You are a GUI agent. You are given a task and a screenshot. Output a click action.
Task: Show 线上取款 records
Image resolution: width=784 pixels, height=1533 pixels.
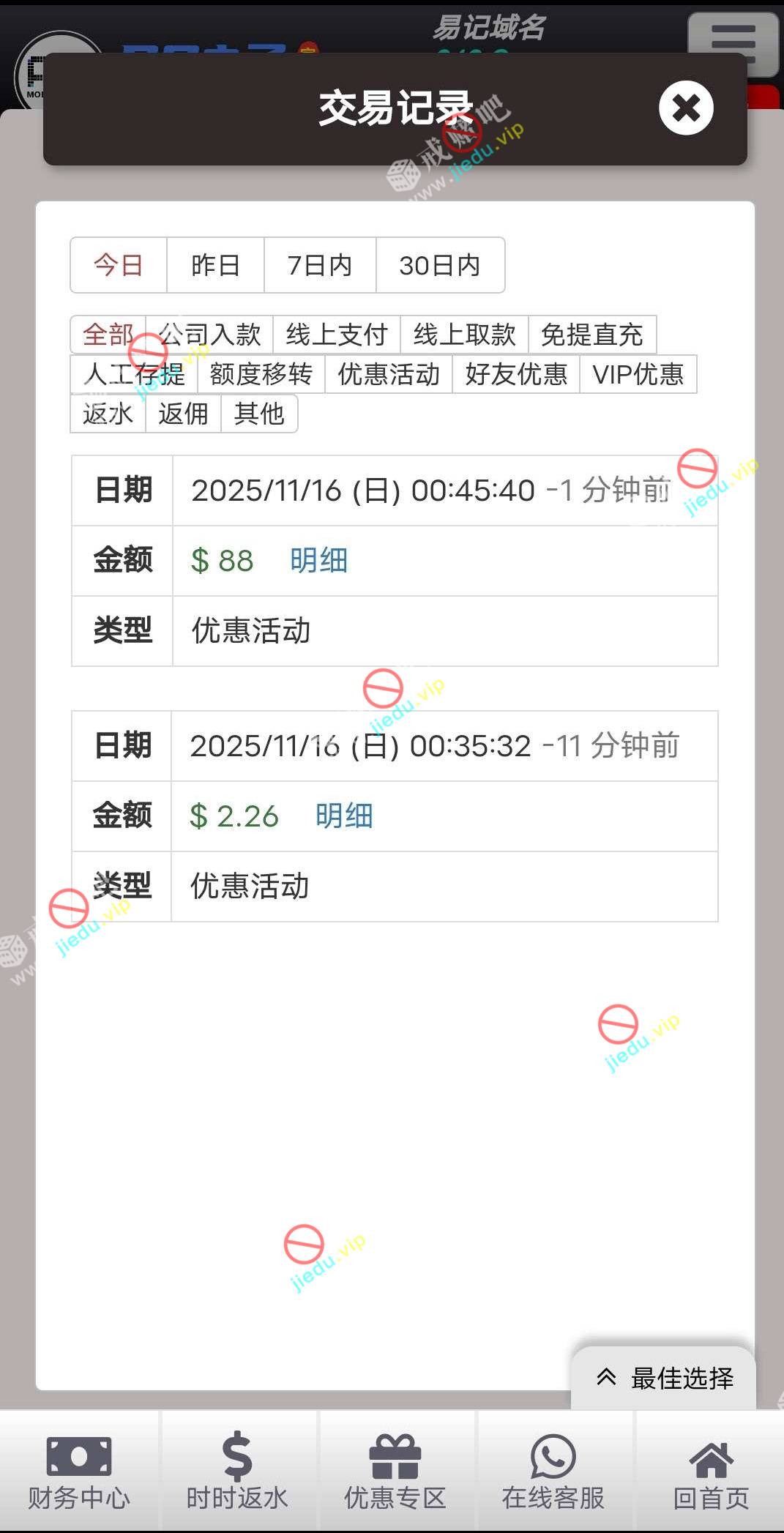464,335
